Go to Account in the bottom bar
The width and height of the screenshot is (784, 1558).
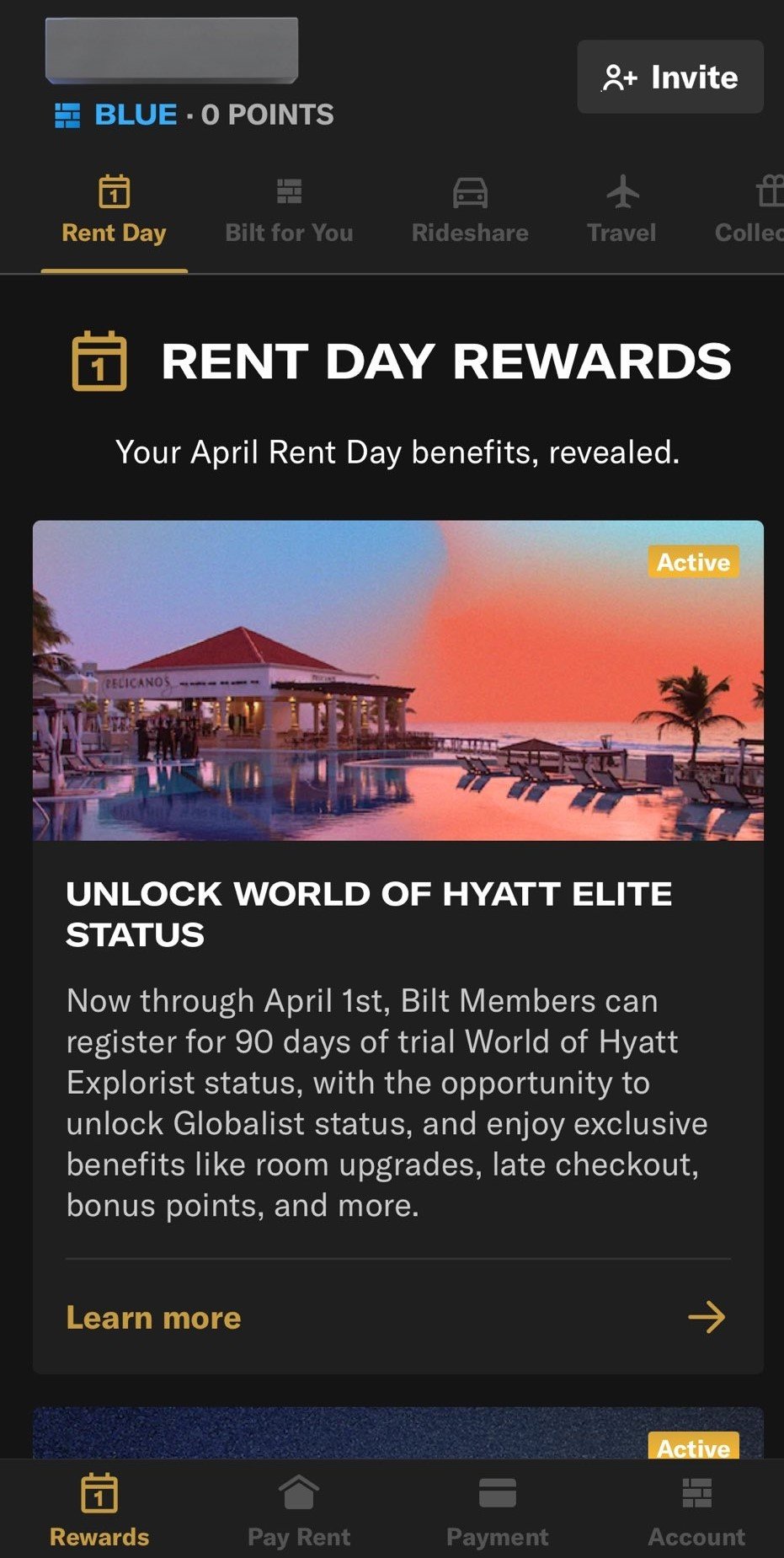696,1512
